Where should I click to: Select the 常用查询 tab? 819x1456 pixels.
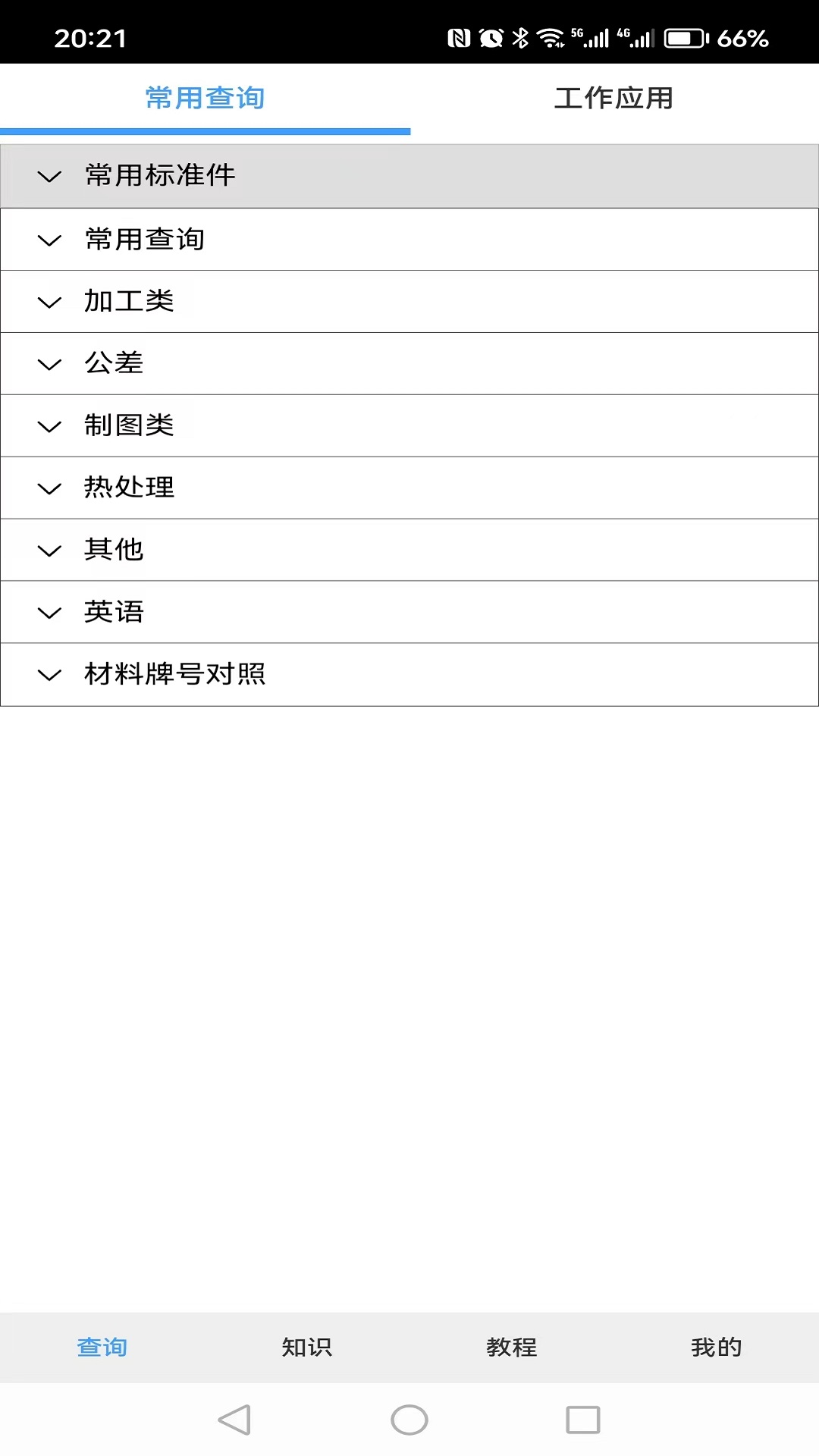pos(205,98)
